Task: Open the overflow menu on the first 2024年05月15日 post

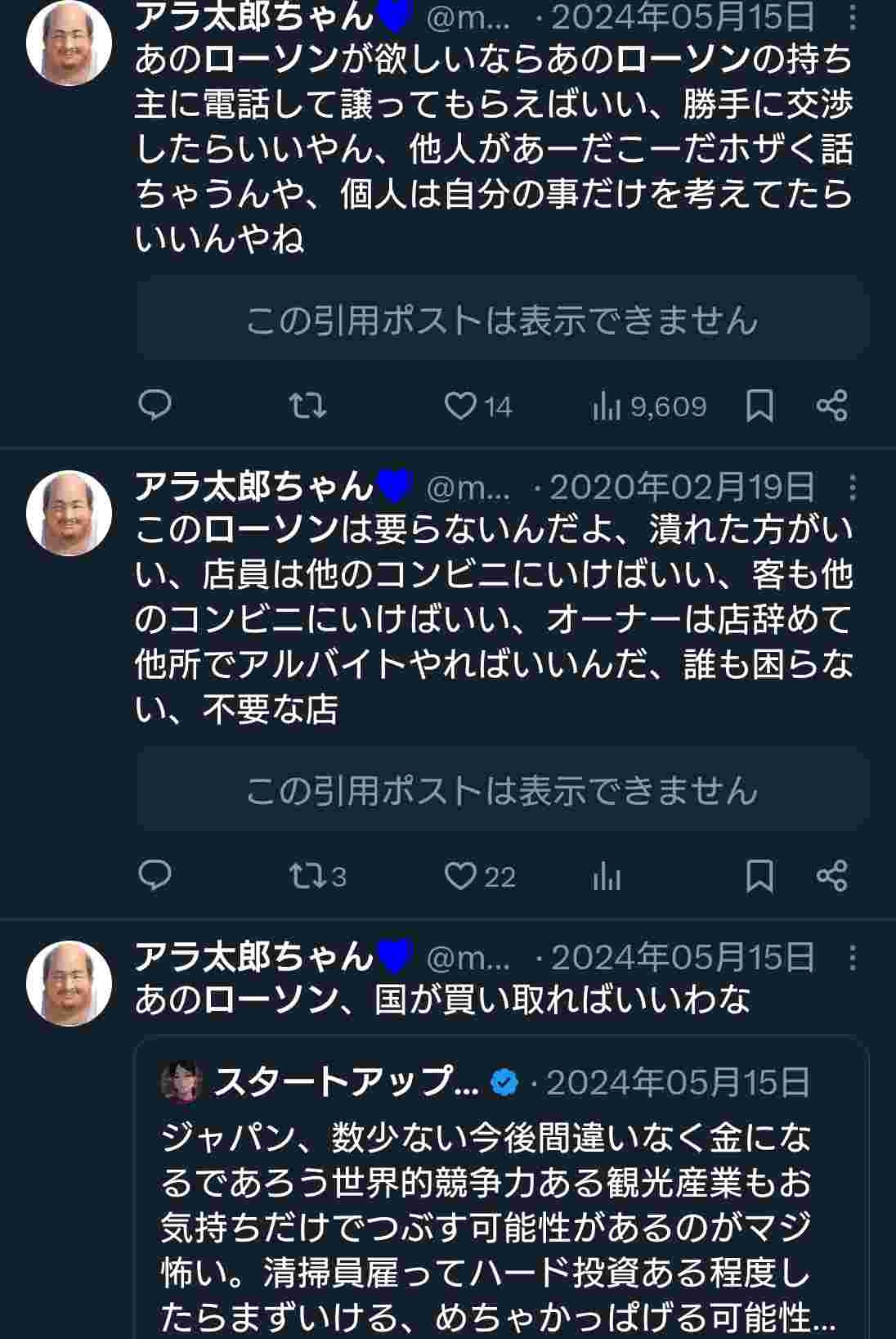Action: coord(853,17)
